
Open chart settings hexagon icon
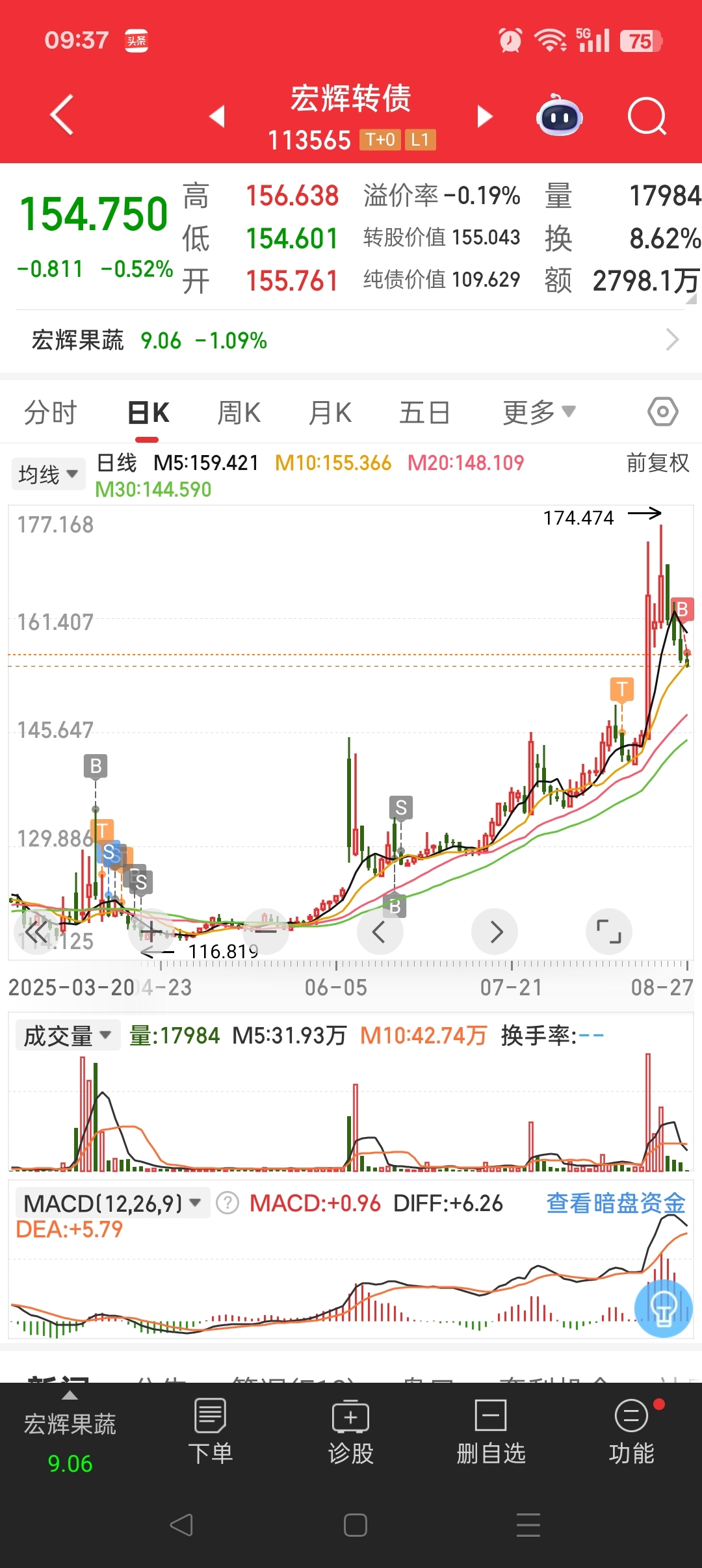(x=663, y=412)
